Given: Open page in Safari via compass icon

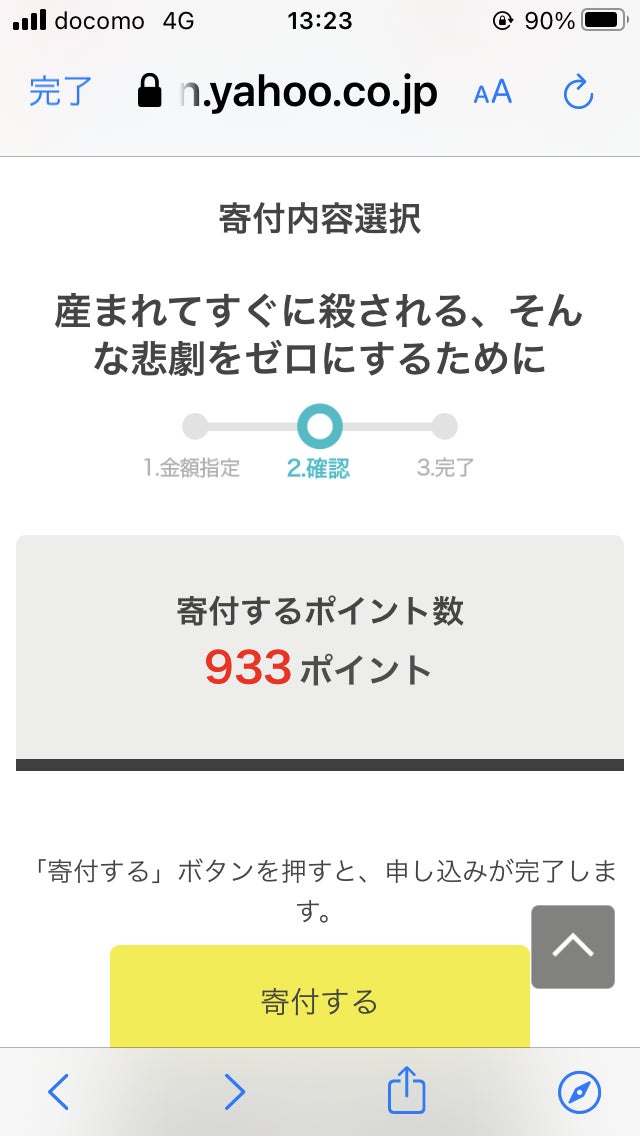Looking at the screenshot, I should coord(579,1092).
